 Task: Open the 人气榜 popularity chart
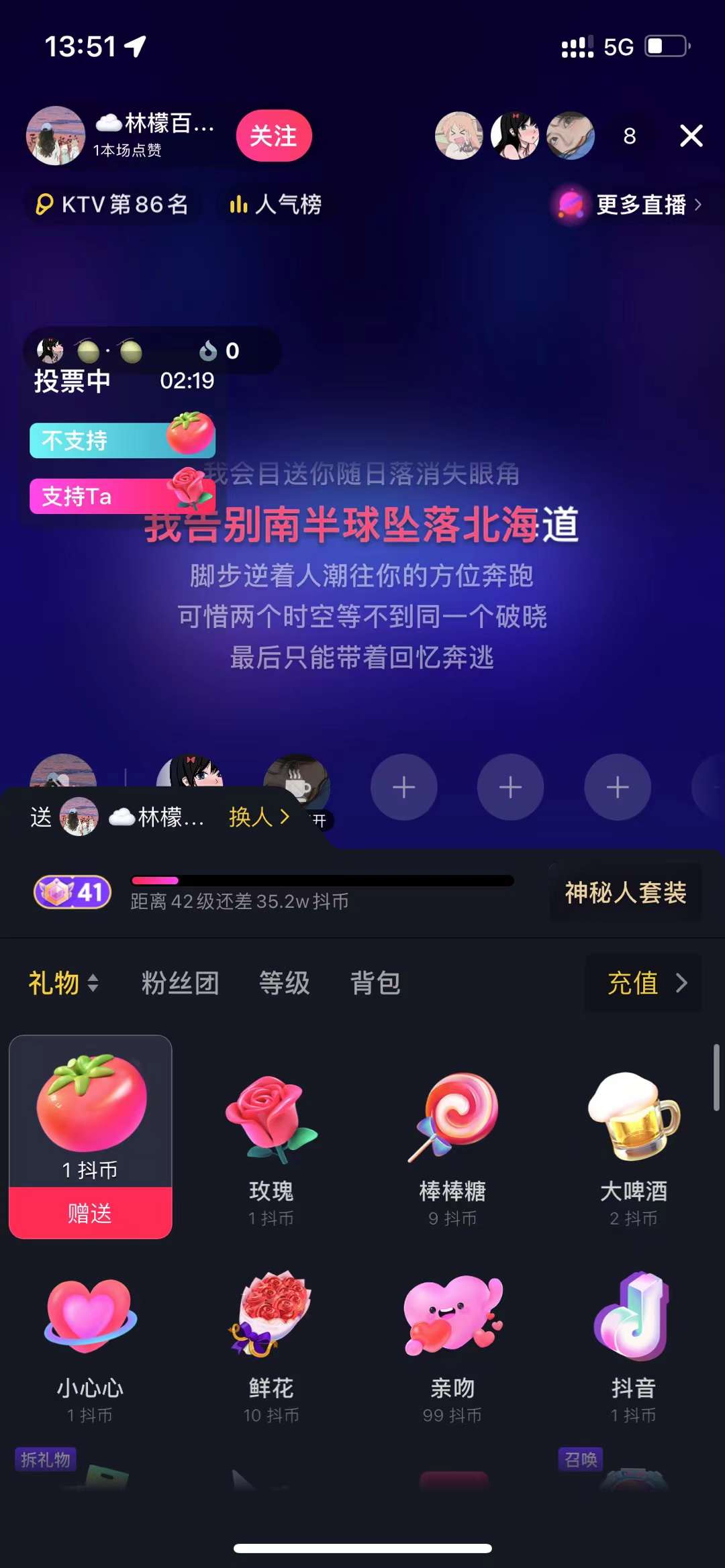click(275, 204)
